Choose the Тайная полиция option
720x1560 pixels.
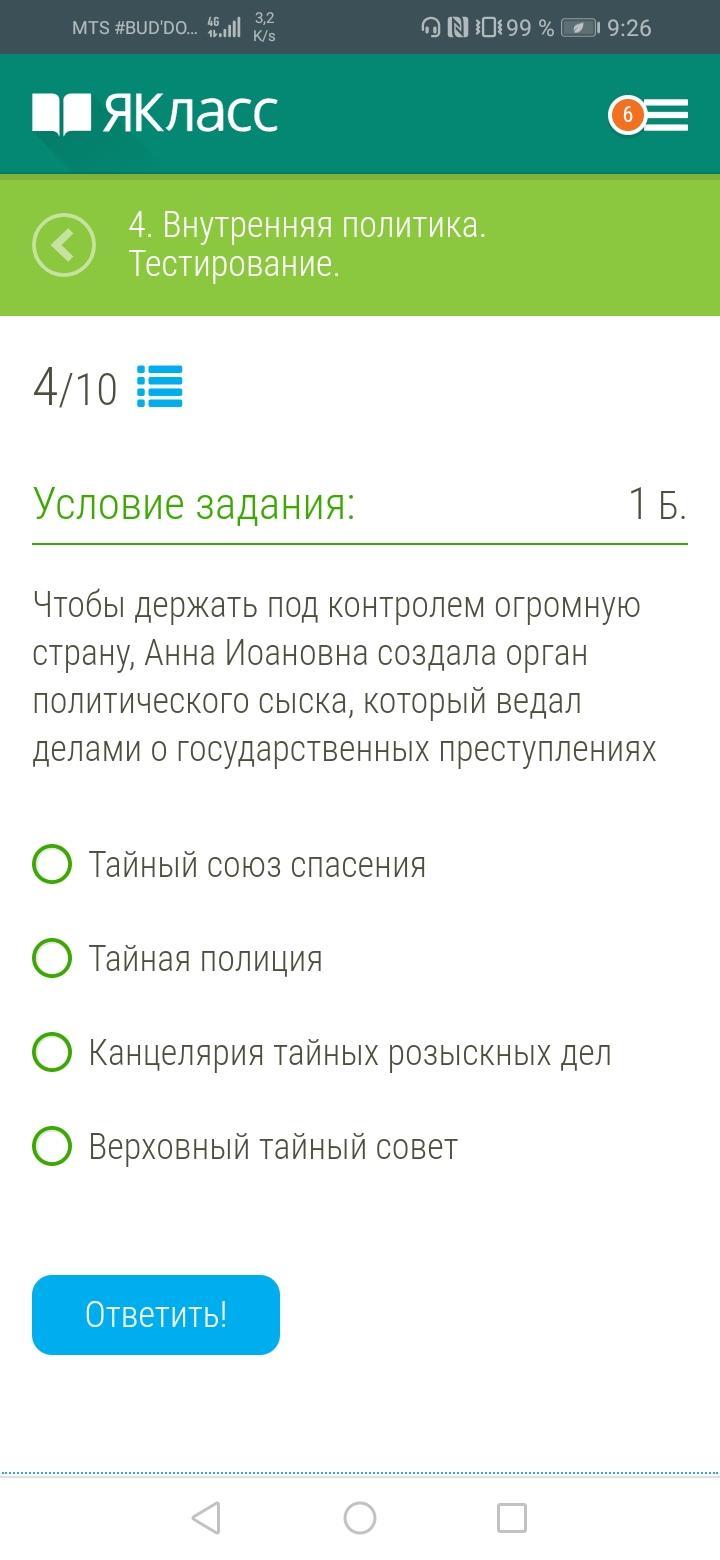tap(52, 958)
